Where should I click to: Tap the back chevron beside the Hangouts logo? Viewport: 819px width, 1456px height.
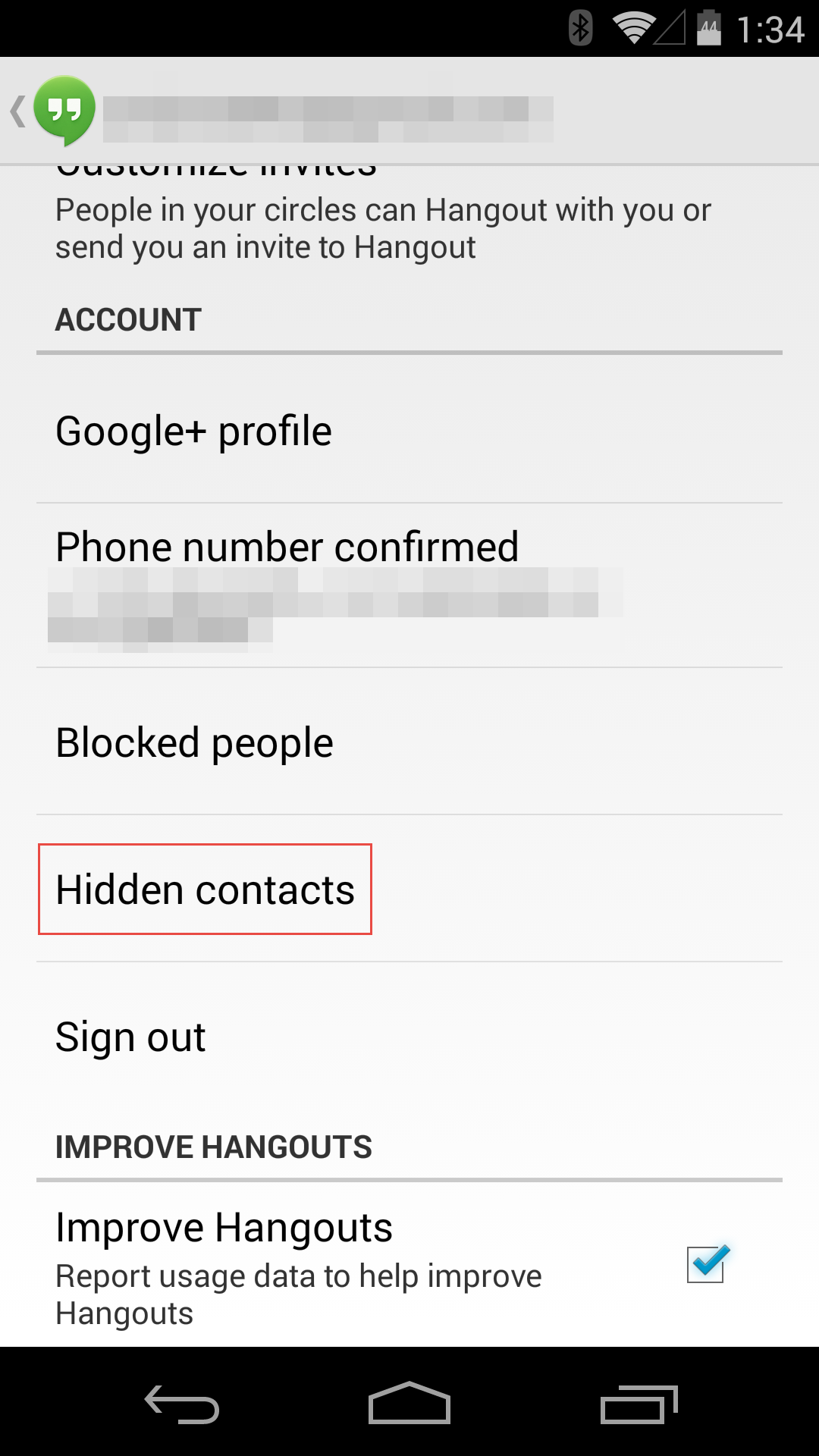18,110
